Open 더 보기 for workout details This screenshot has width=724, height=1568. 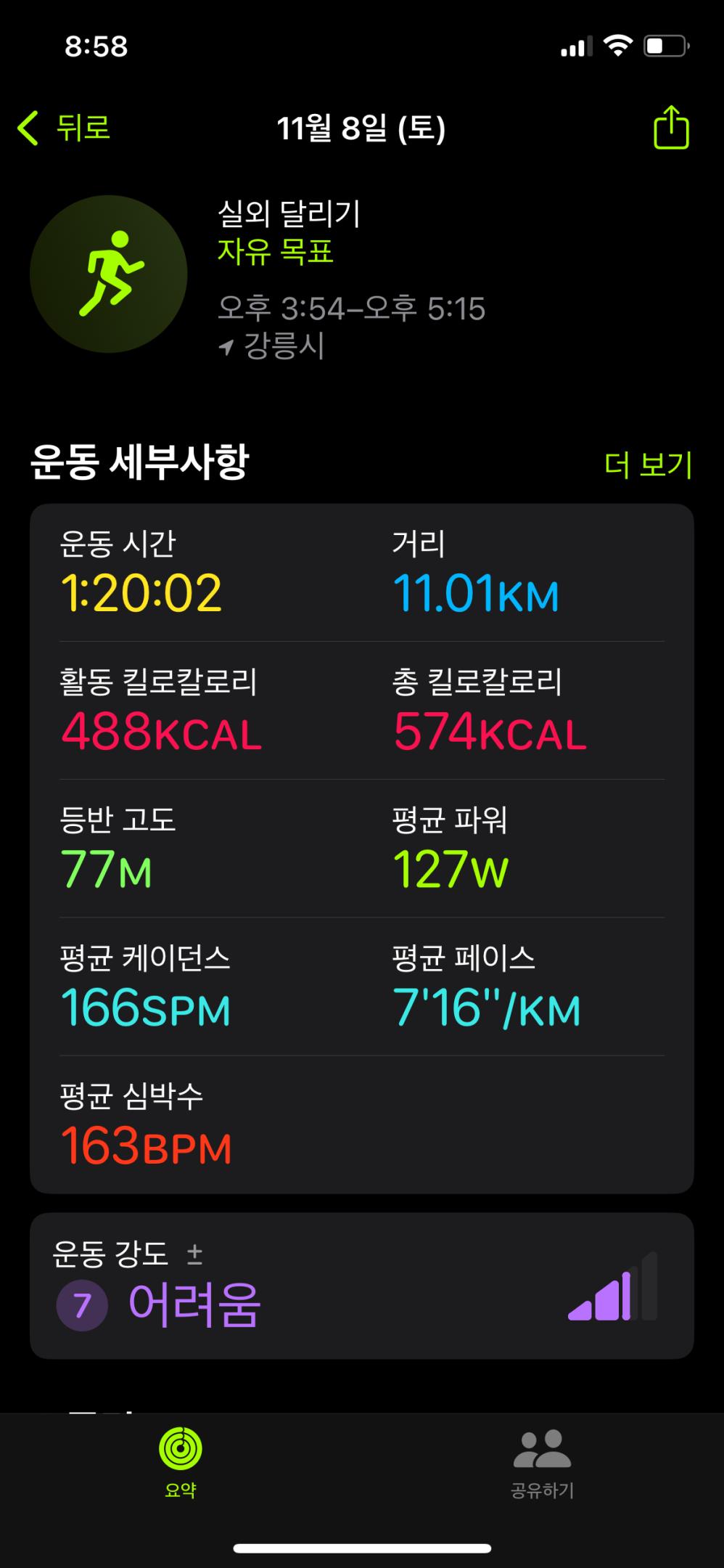(x=648, y=465)
